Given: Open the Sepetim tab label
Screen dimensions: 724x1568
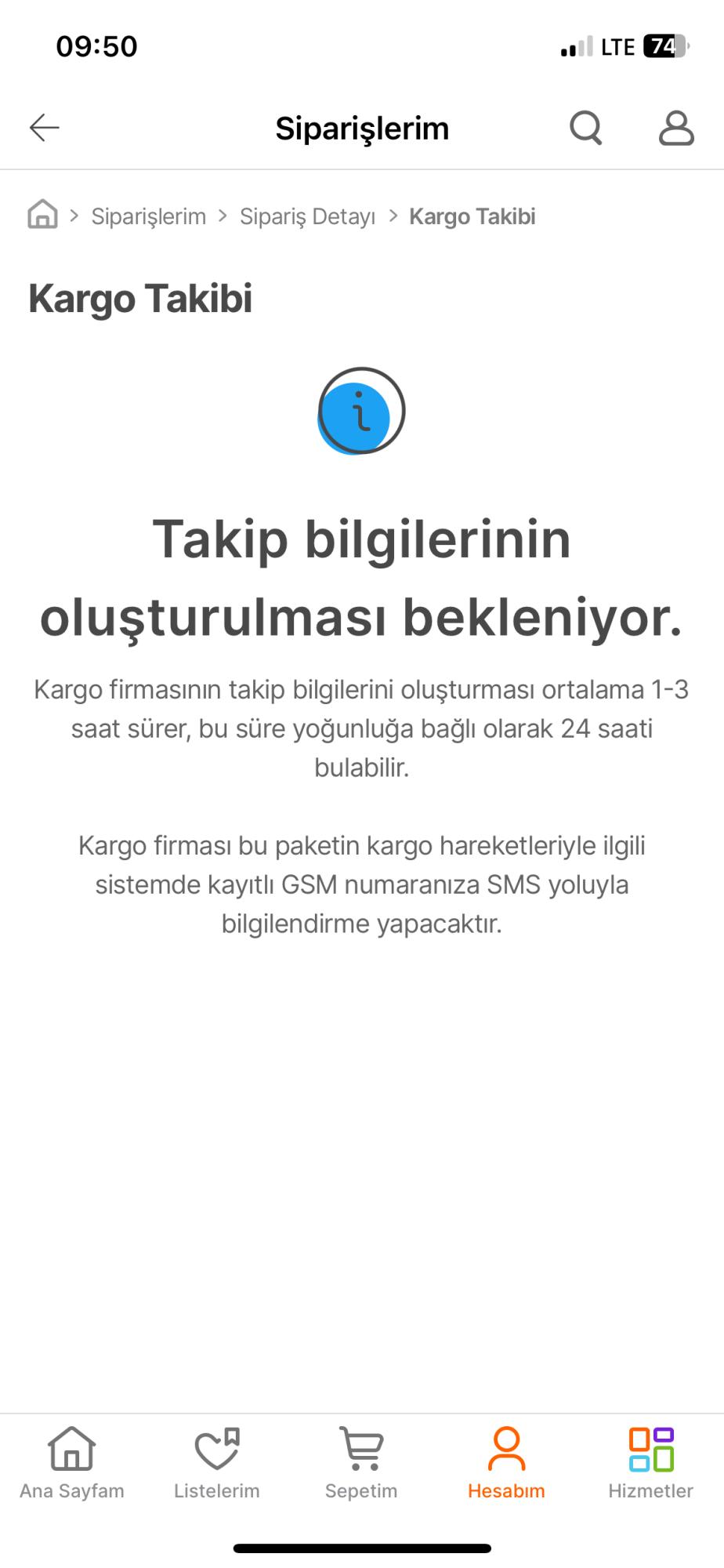Looking at the screenshot, I should (x=361, y=1490).
